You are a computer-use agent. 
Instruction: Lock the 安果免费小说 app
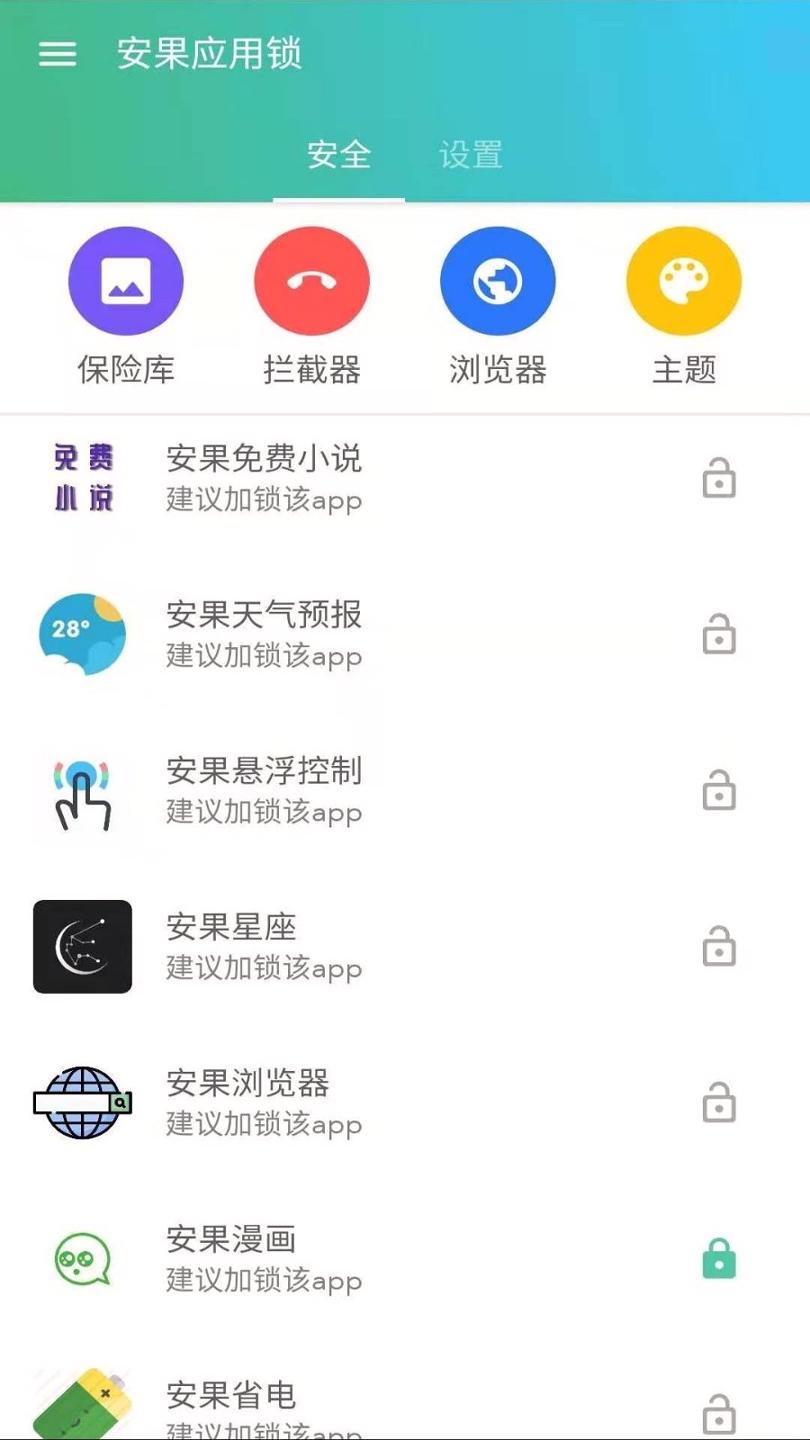pyautogui.click(x=719, y=478)
